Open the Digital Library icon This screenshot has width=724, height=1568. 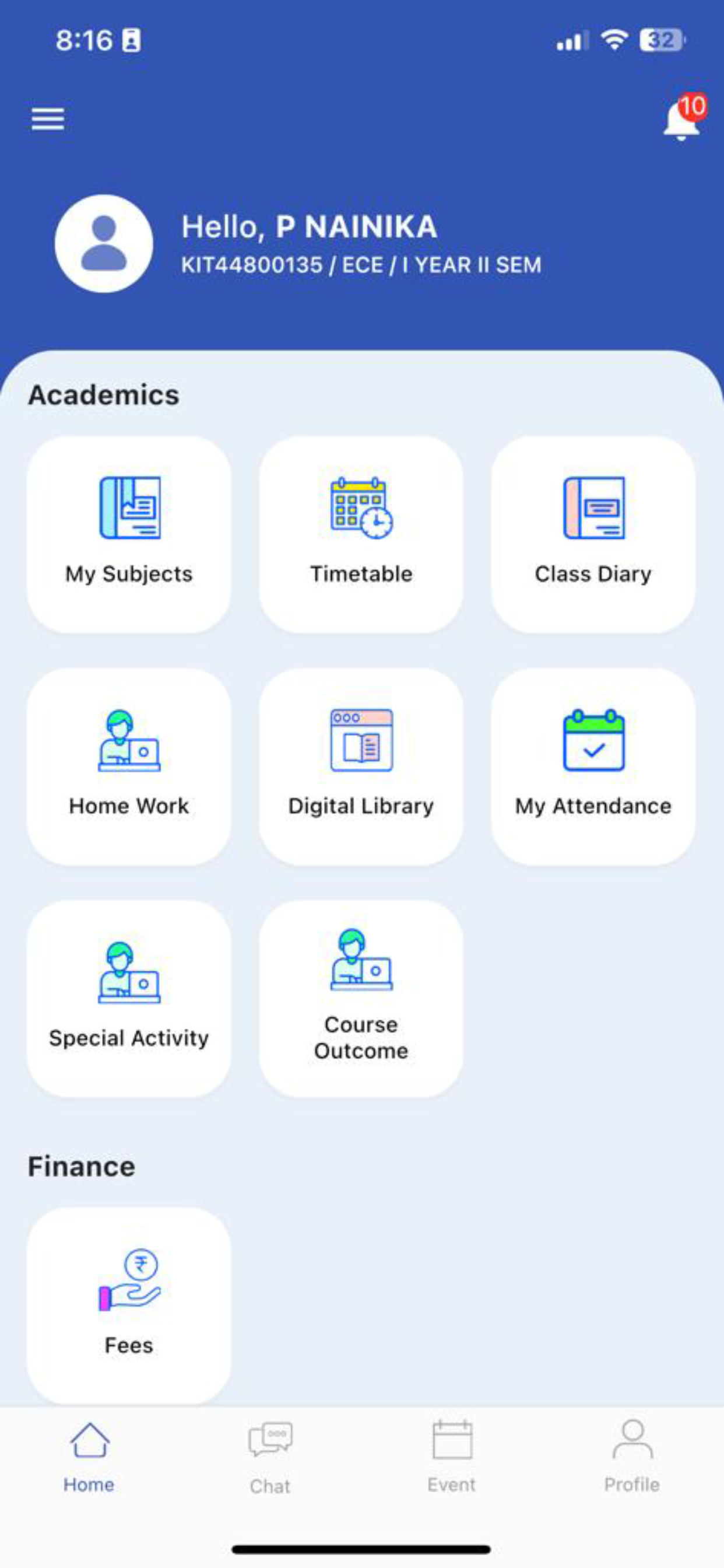[361, 743]
